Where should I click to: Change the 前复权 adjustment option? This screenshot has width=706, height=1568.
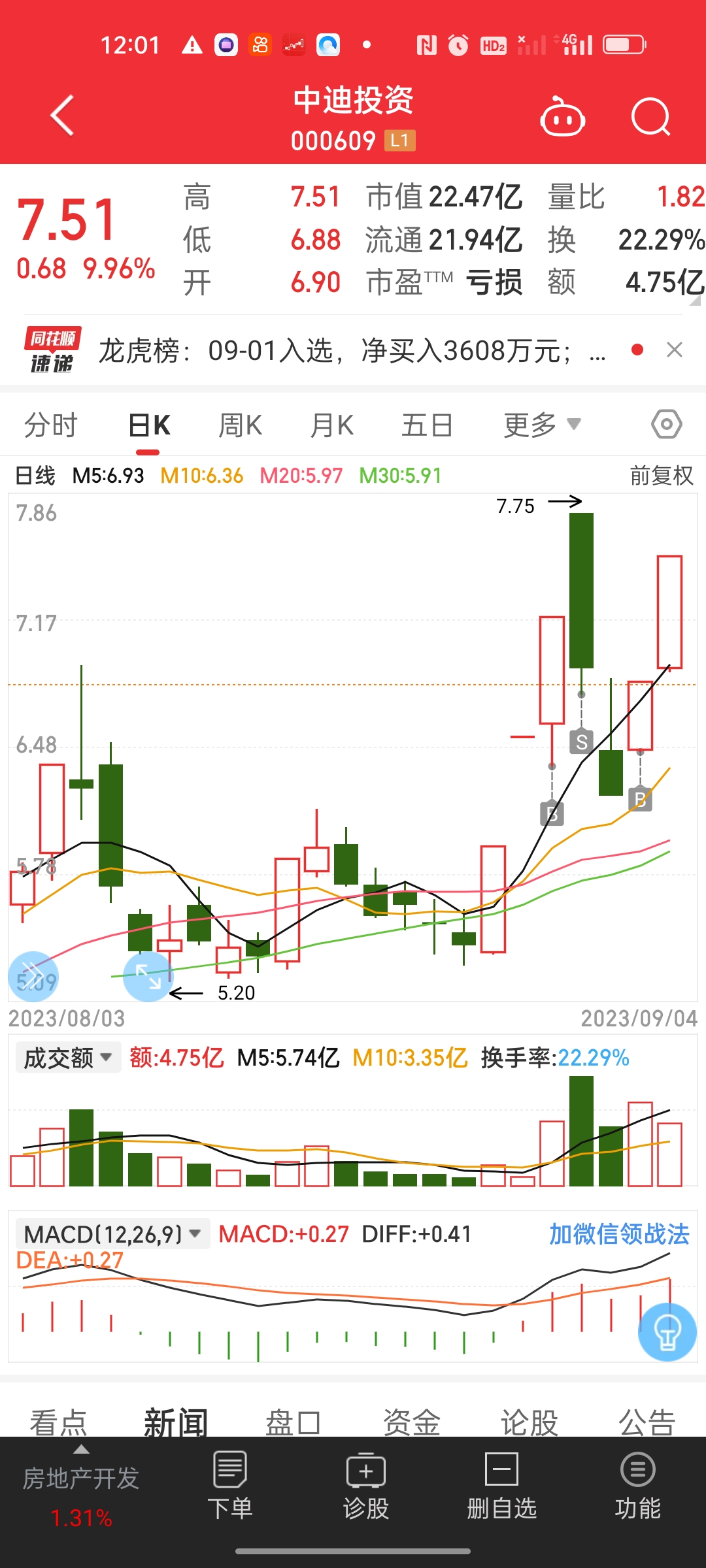pos(662,476)
